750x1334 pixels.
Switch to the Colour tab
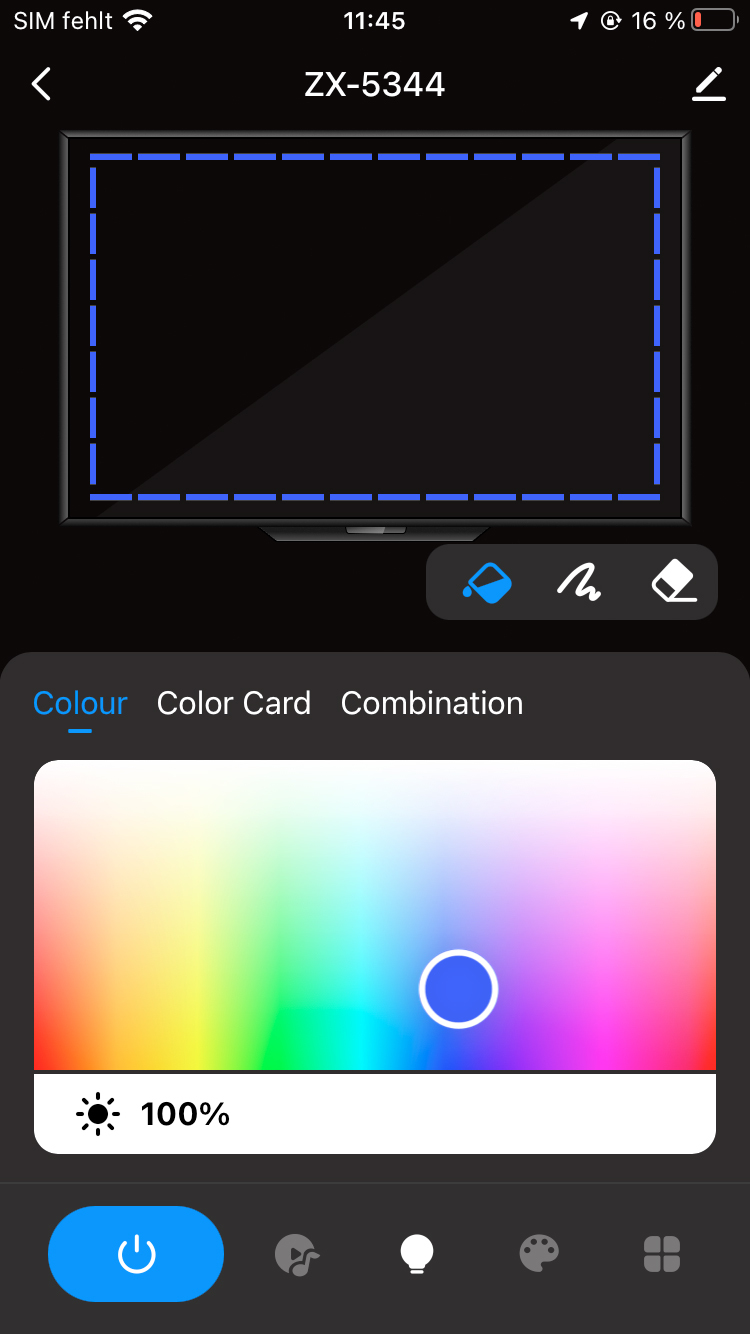click(80, 704)
